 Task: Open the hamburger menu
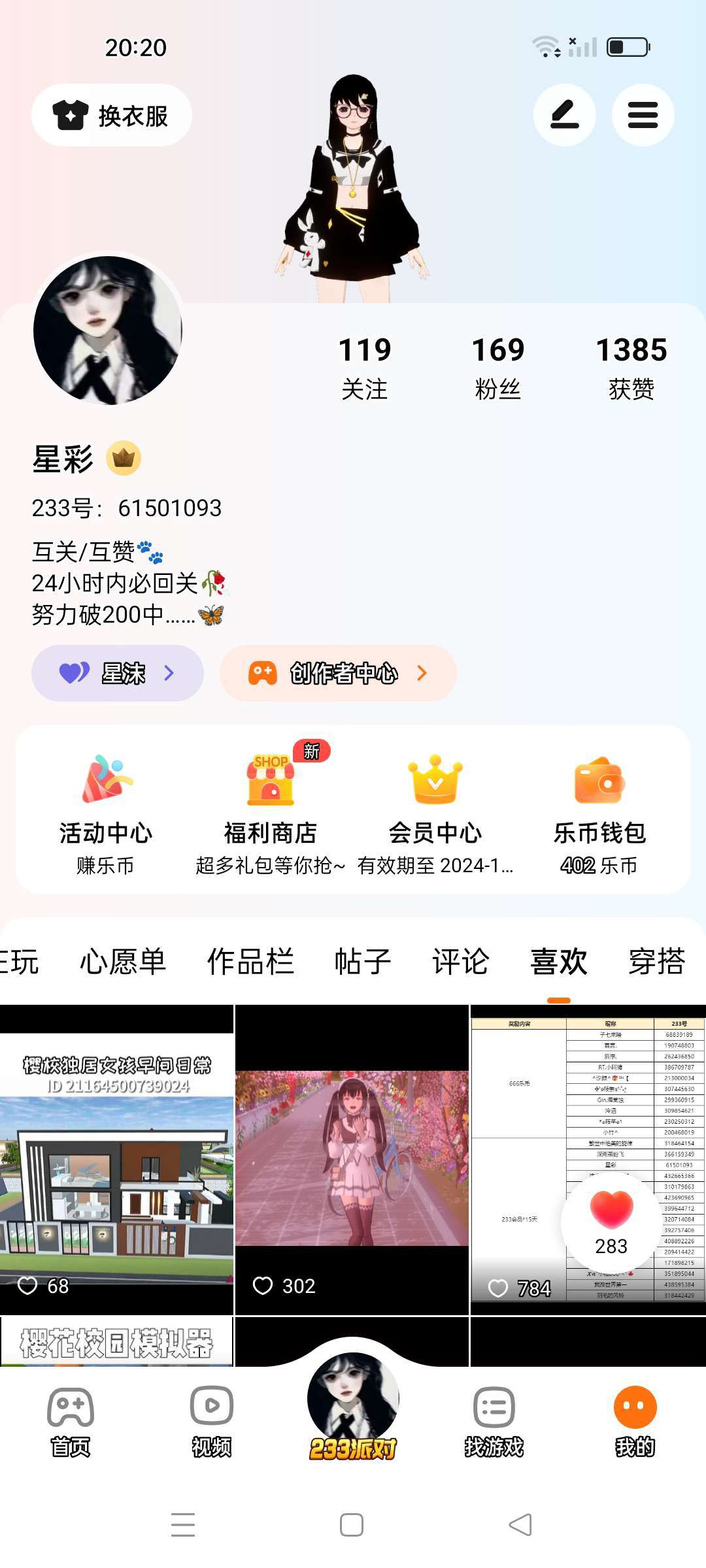[642, 115]
